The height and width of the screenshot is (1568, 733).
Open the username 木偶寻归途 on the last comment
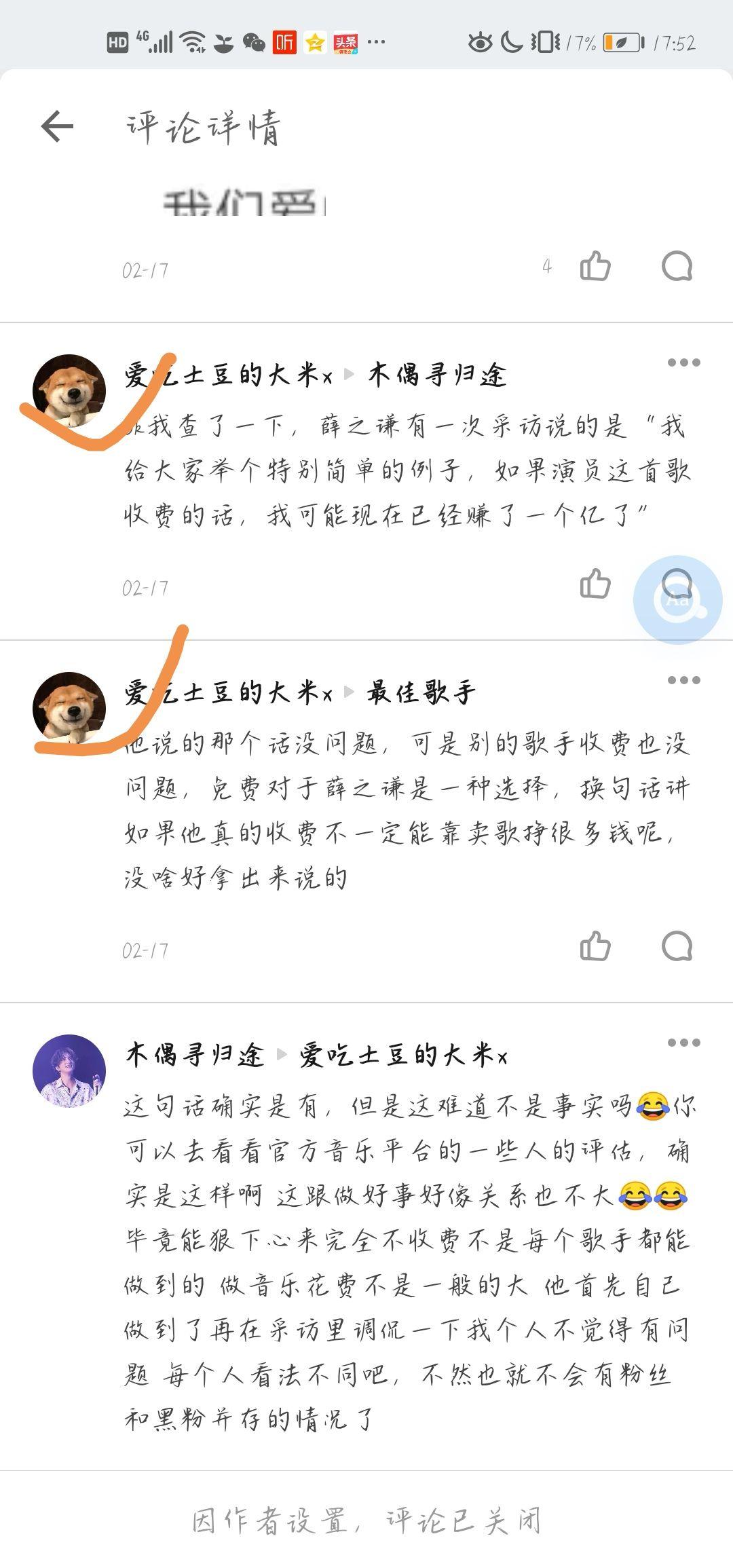(195, 1056)
